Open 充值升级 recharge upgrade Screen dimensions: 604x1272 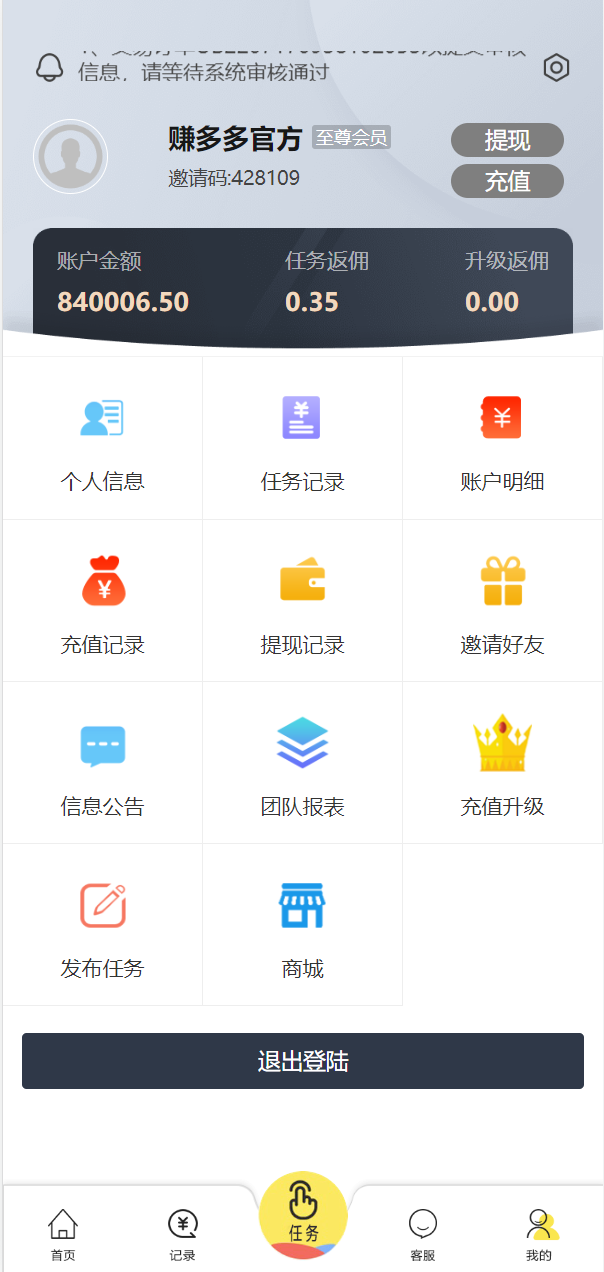pyautogui.click(x=502, y=763)
